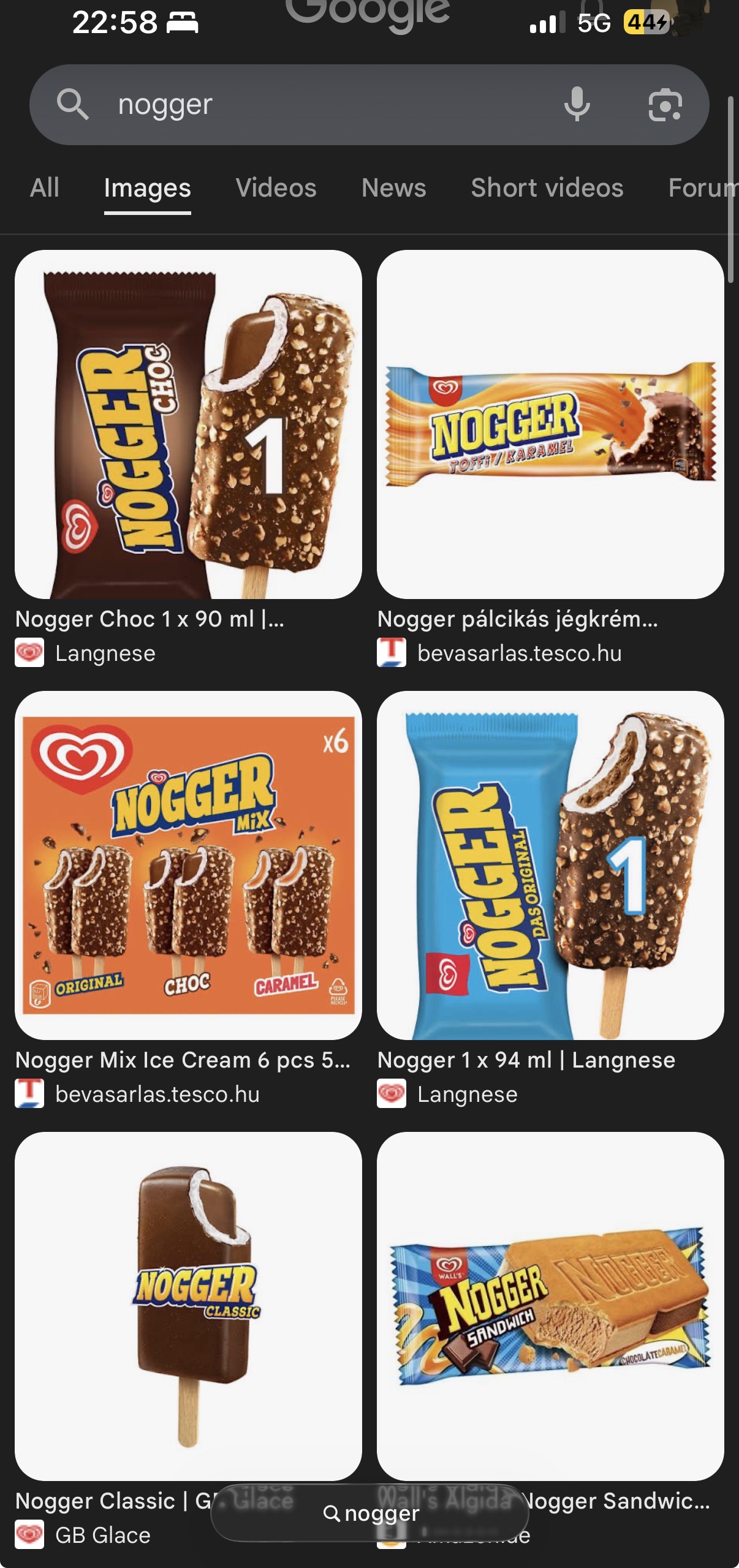Switch to the News tab
739x1568 pixels.
pyautogui.click(x=393, y=188)
